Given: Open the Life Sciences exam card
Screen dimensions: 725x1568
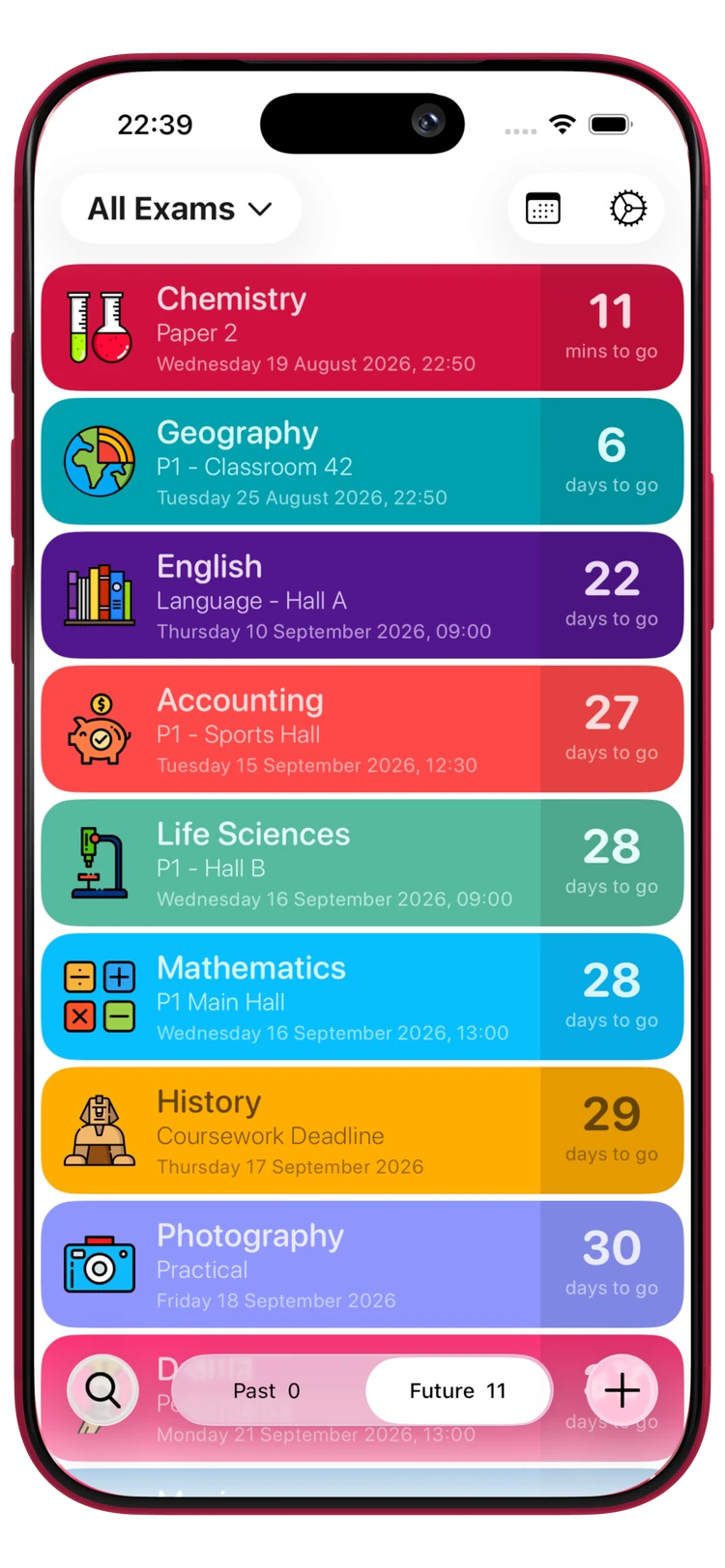Looking at the screenshot, I should click(x=362, y=863).
